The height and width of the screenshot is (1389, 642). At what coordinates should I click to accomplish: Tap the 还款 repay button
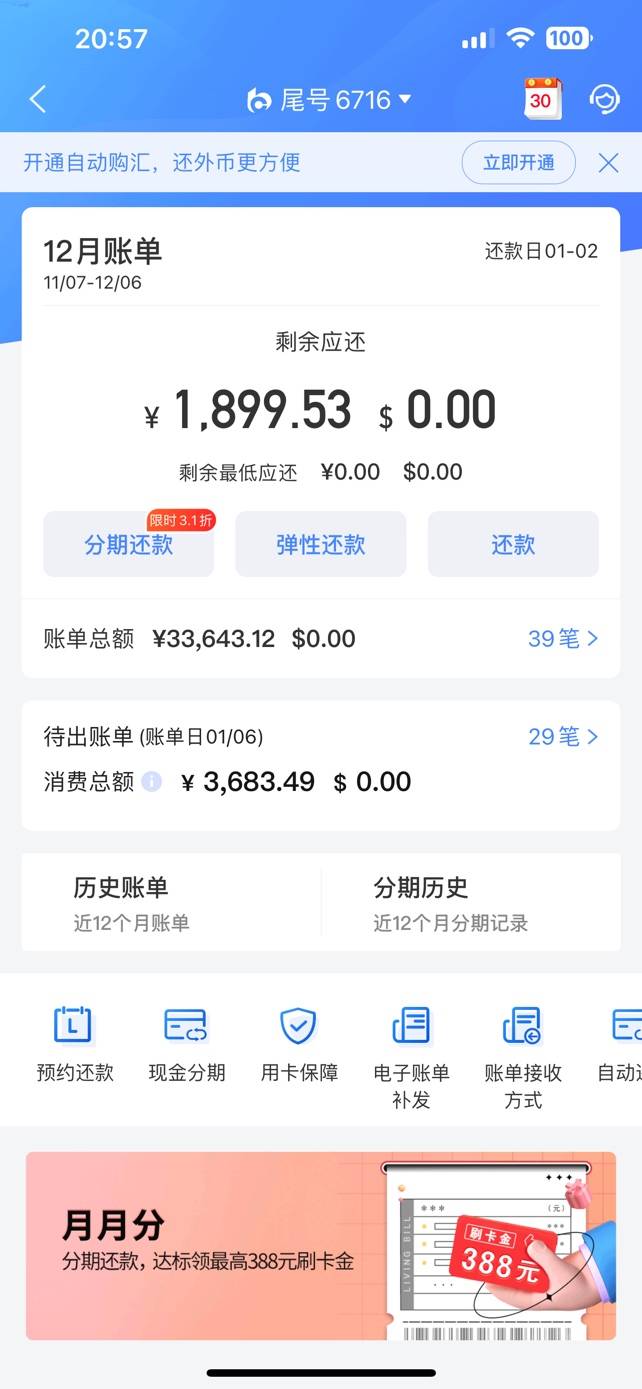(x=513, y=544)
